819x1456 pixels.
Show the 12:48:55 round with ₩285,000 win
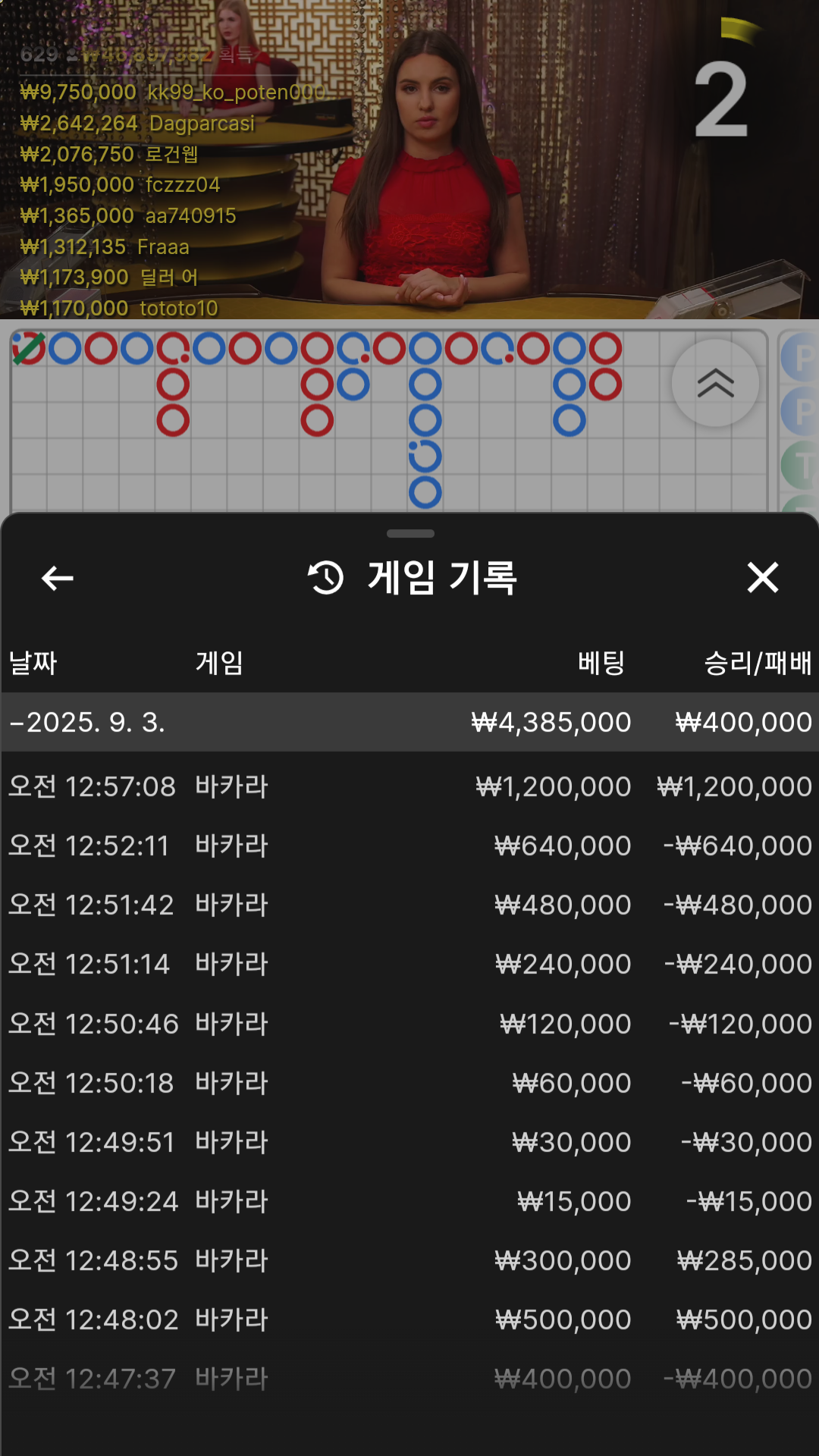coord(409,1260)
